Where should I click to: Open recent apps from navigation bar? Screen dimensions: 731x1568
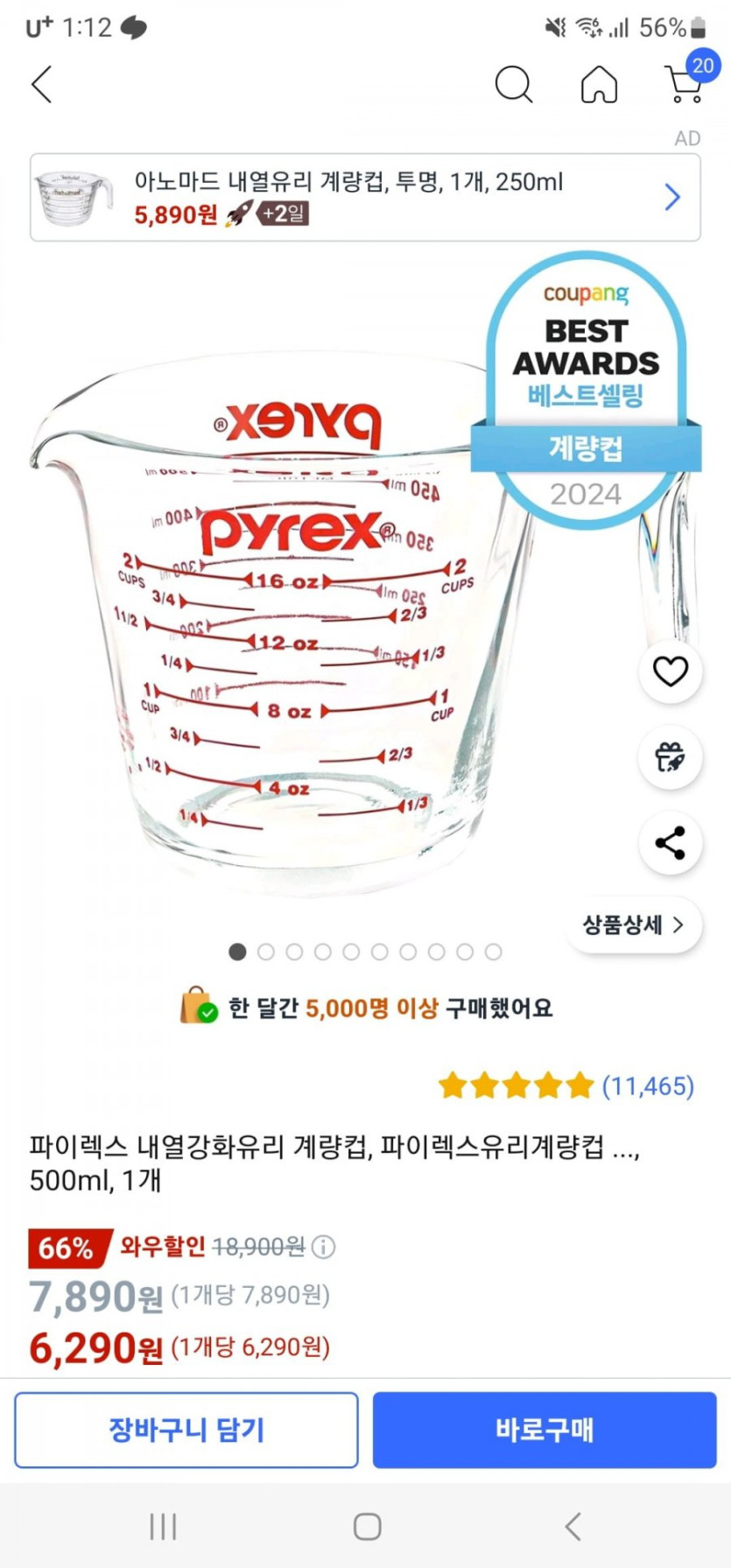click(163, 1527)
